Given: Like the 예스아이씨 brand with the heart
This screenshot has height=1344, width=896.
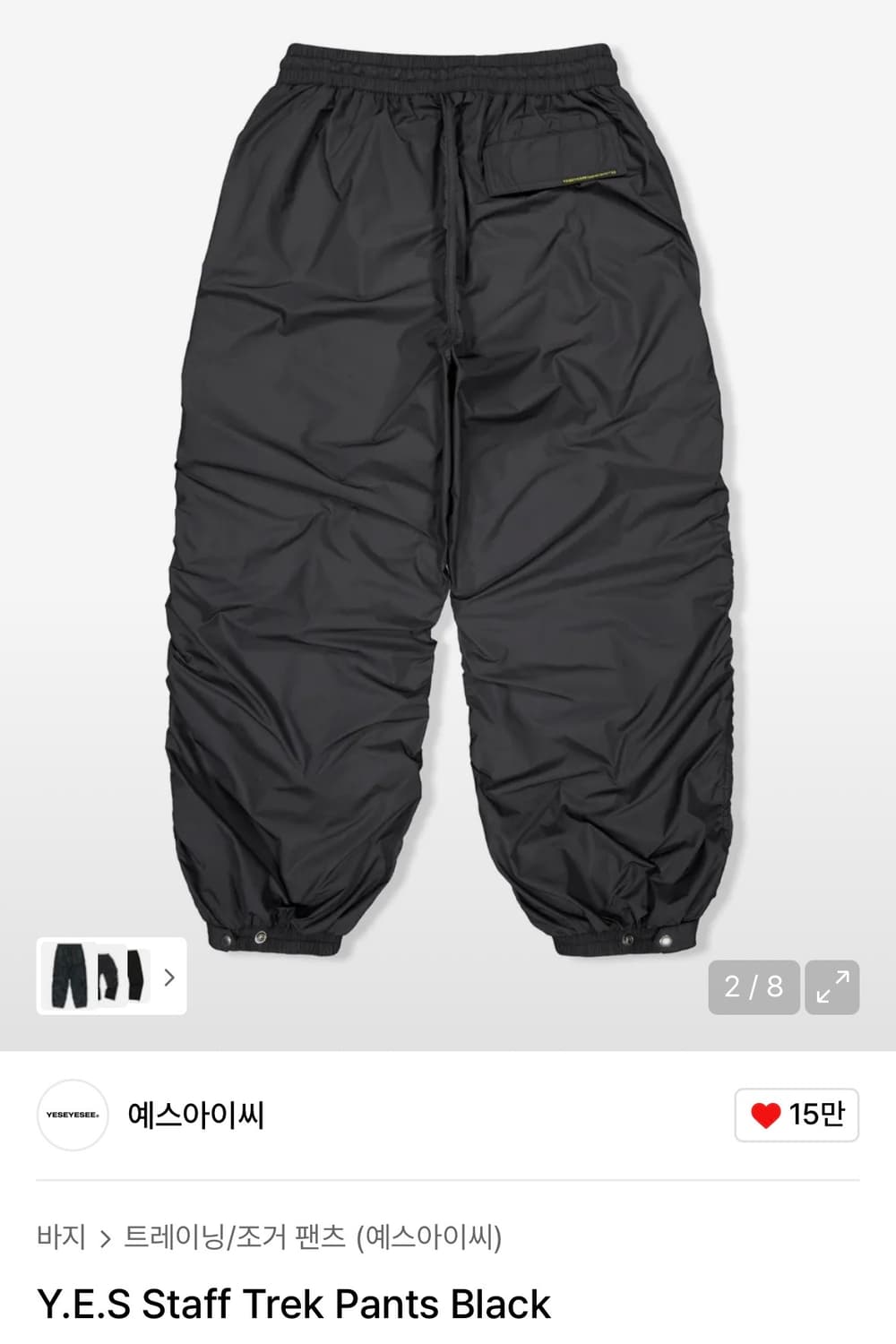Looking at the screenshot, I should point(797,1115).
